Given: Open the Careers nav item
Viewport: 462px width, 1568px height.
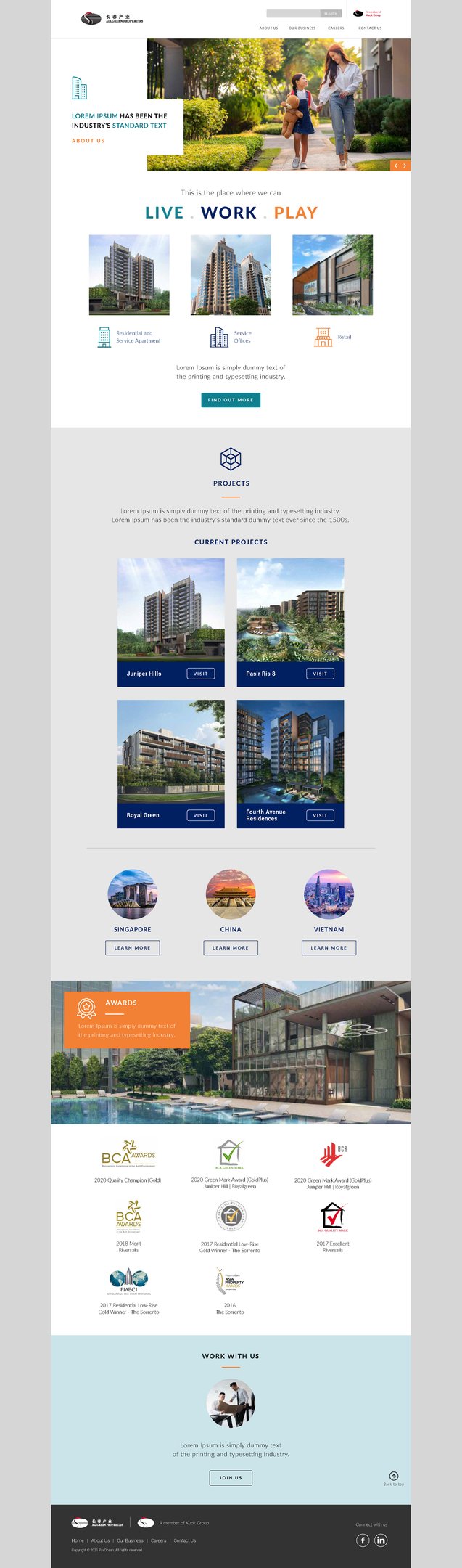Looking at the screenshot, I should click(336, 28).
